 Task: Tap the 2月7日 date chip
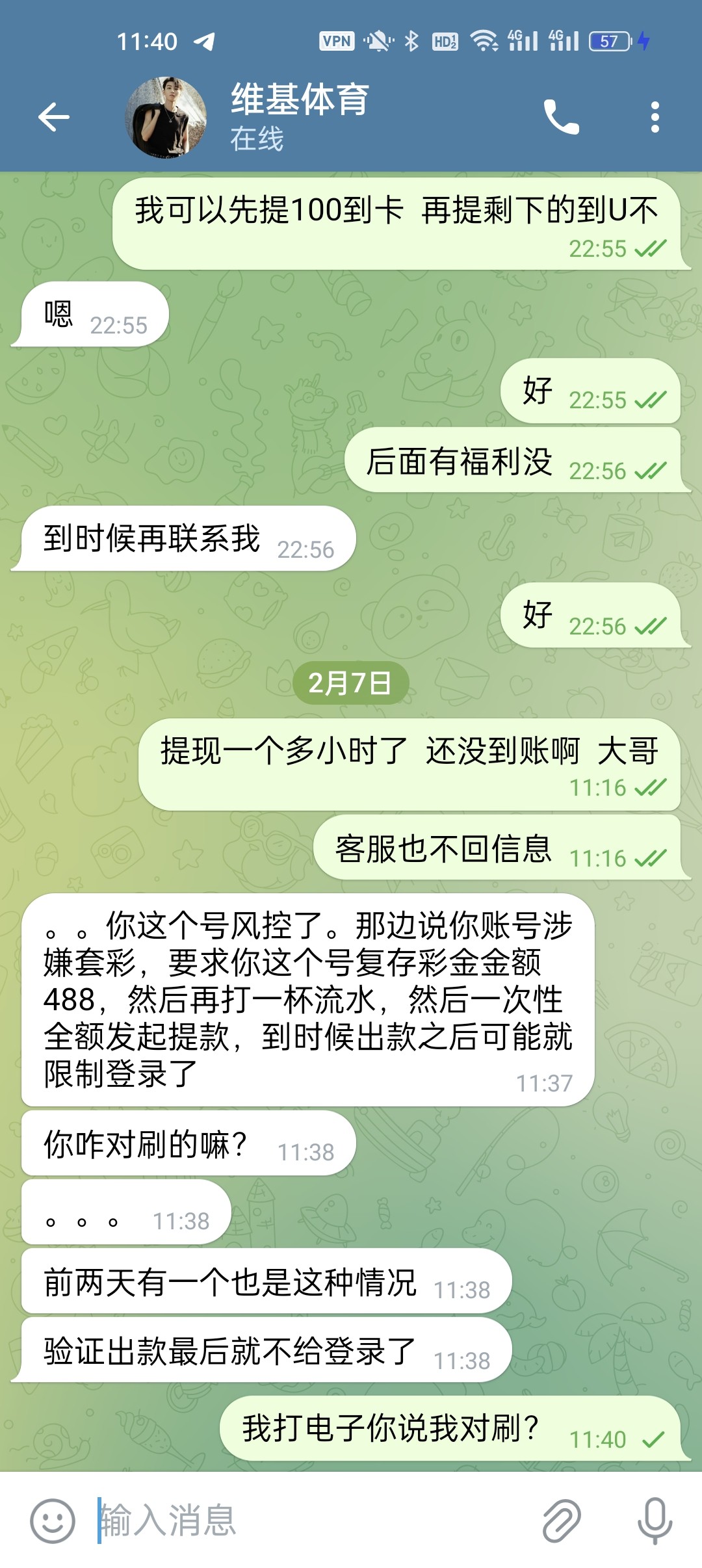350,683
